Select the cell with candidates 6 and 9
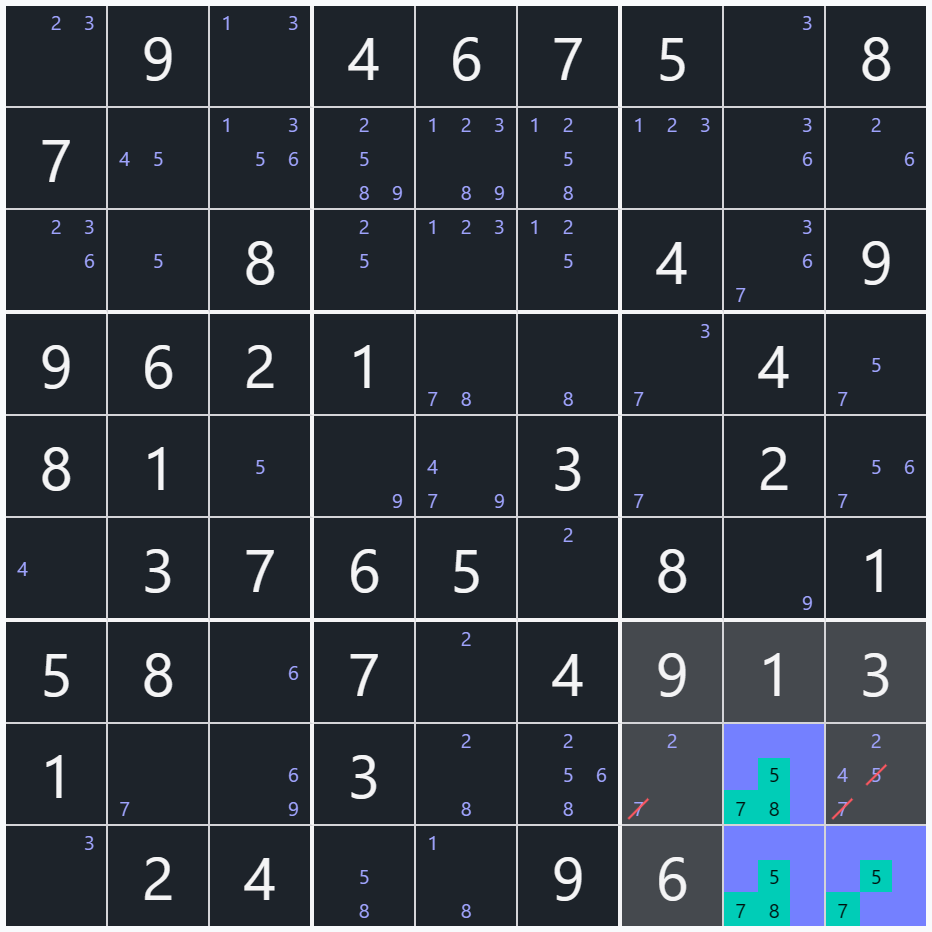This screenshot has width=932, height=932. tap(260, 774)
